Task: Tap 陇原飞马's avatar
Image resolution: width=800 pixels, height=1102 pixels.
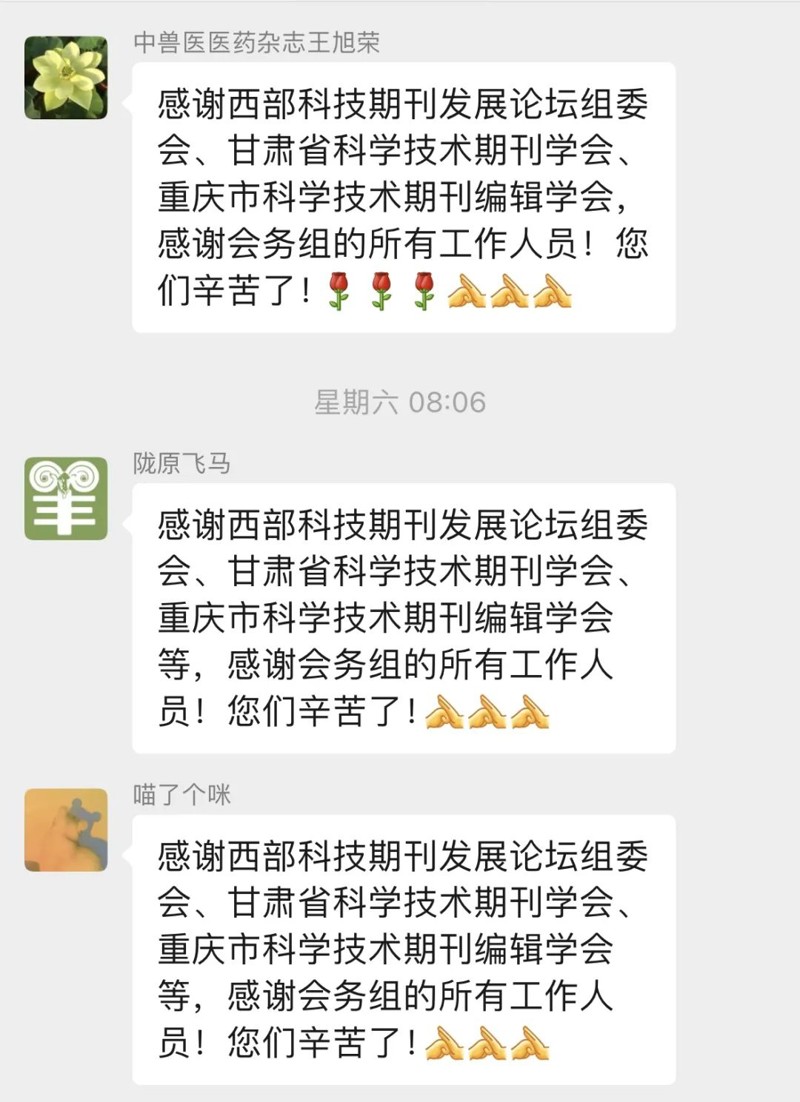Action: pyautogui.click(x=66, y=499)
